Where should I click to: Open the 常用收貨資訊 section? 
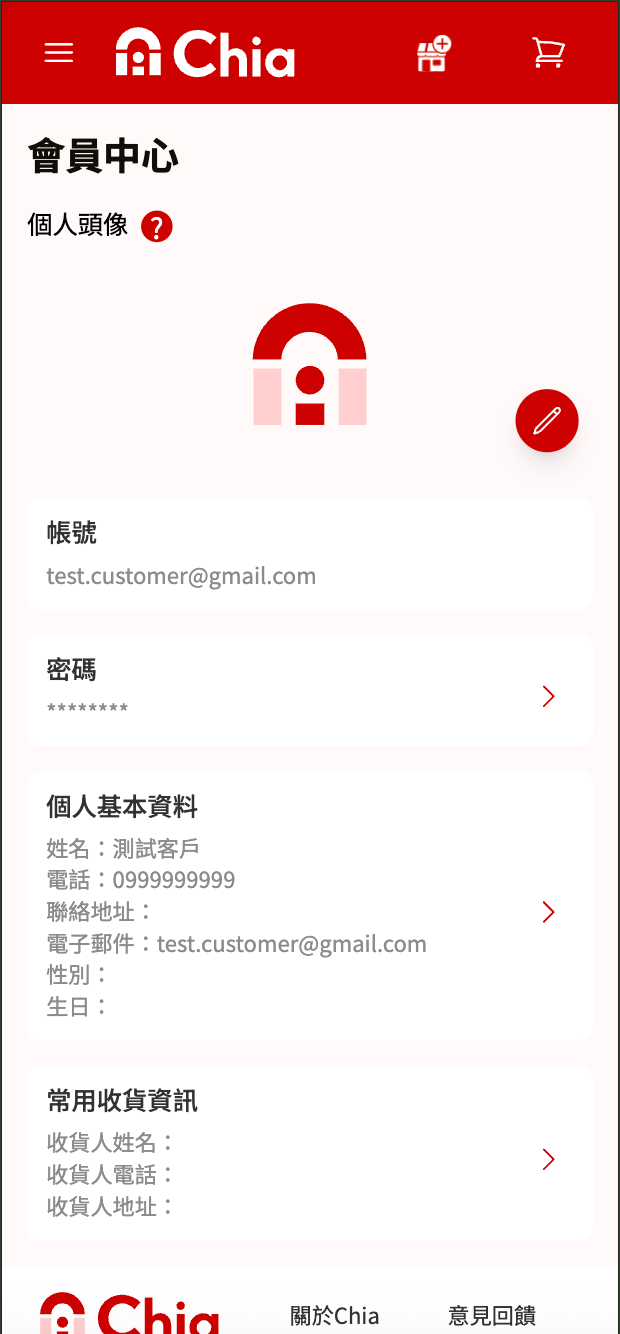(310, 1152)
